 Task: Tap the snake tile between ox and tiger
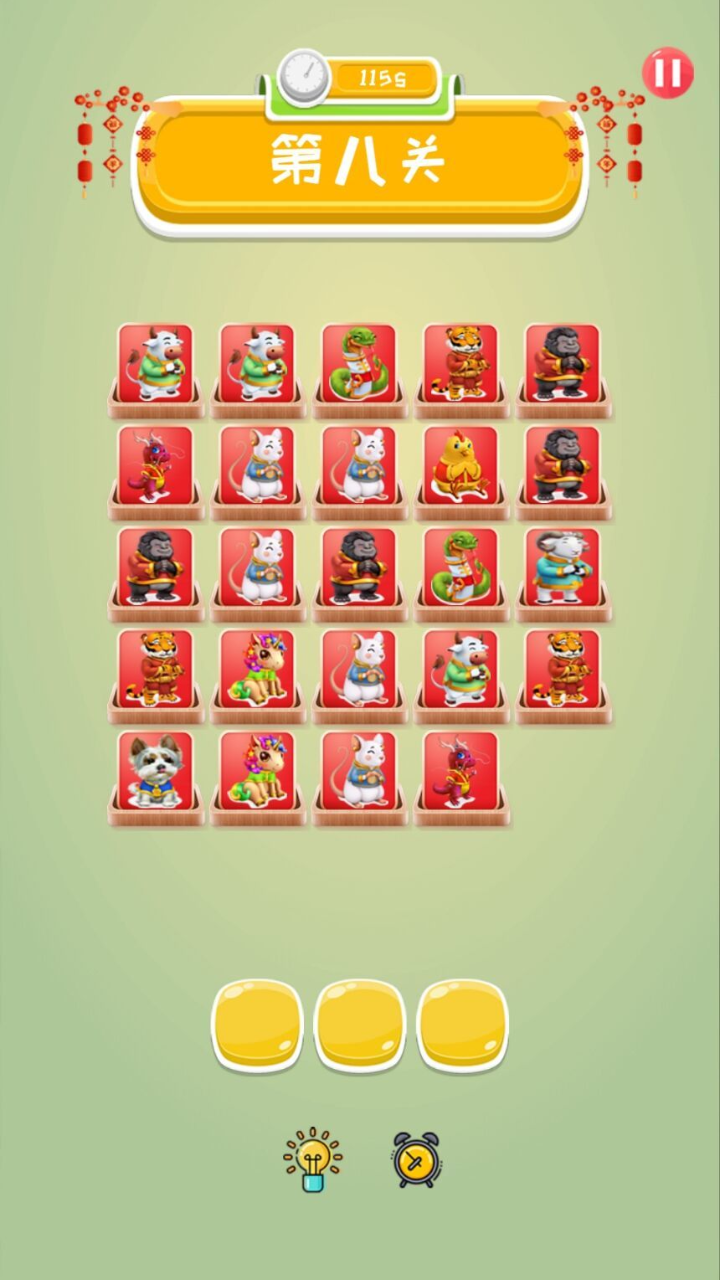[x=359, y=363]
